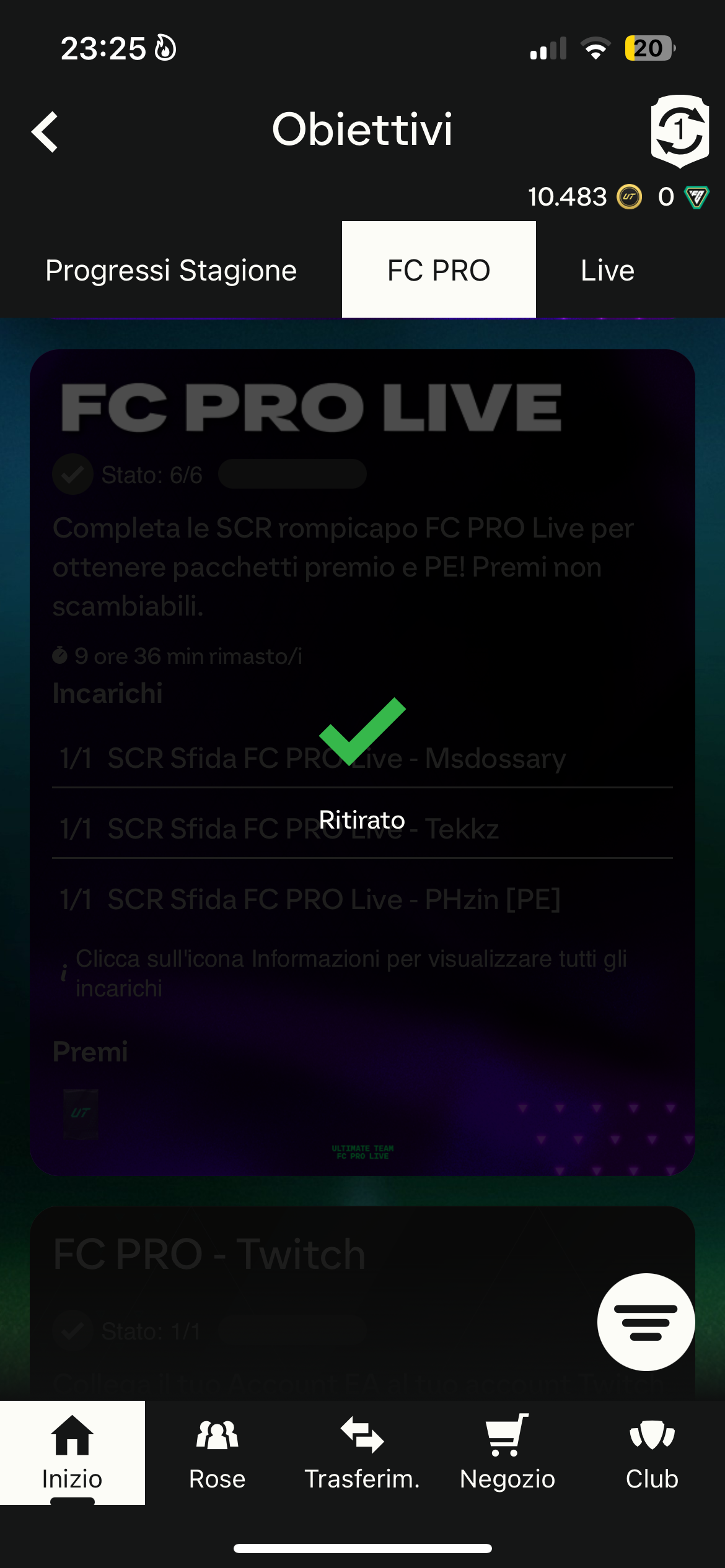Open the Rose tab

217,1452
